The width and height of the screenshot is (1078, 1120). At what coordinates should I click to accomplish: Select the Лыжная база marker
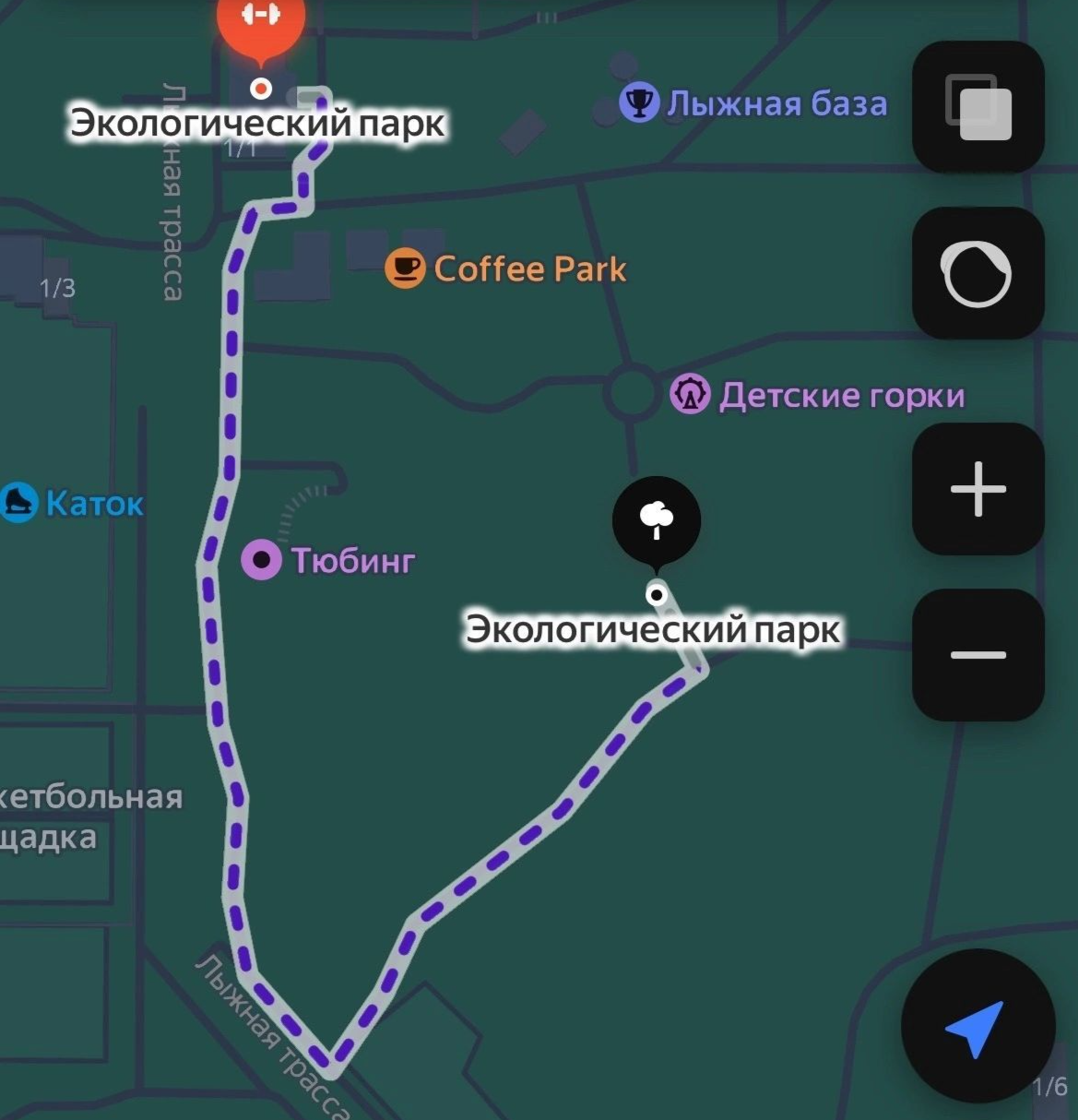click(638, 102)
